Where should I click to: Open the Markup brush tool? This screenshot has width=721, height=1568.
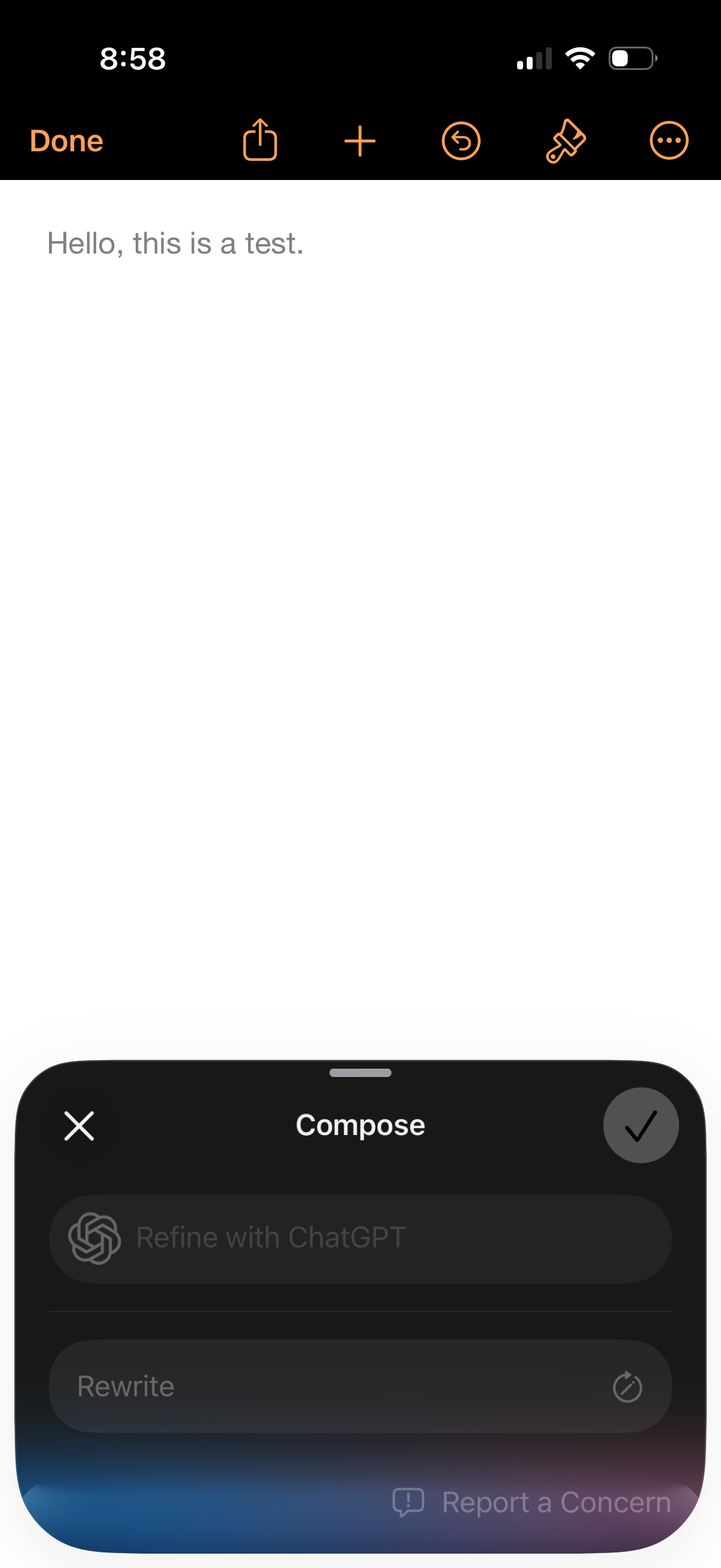564,140
